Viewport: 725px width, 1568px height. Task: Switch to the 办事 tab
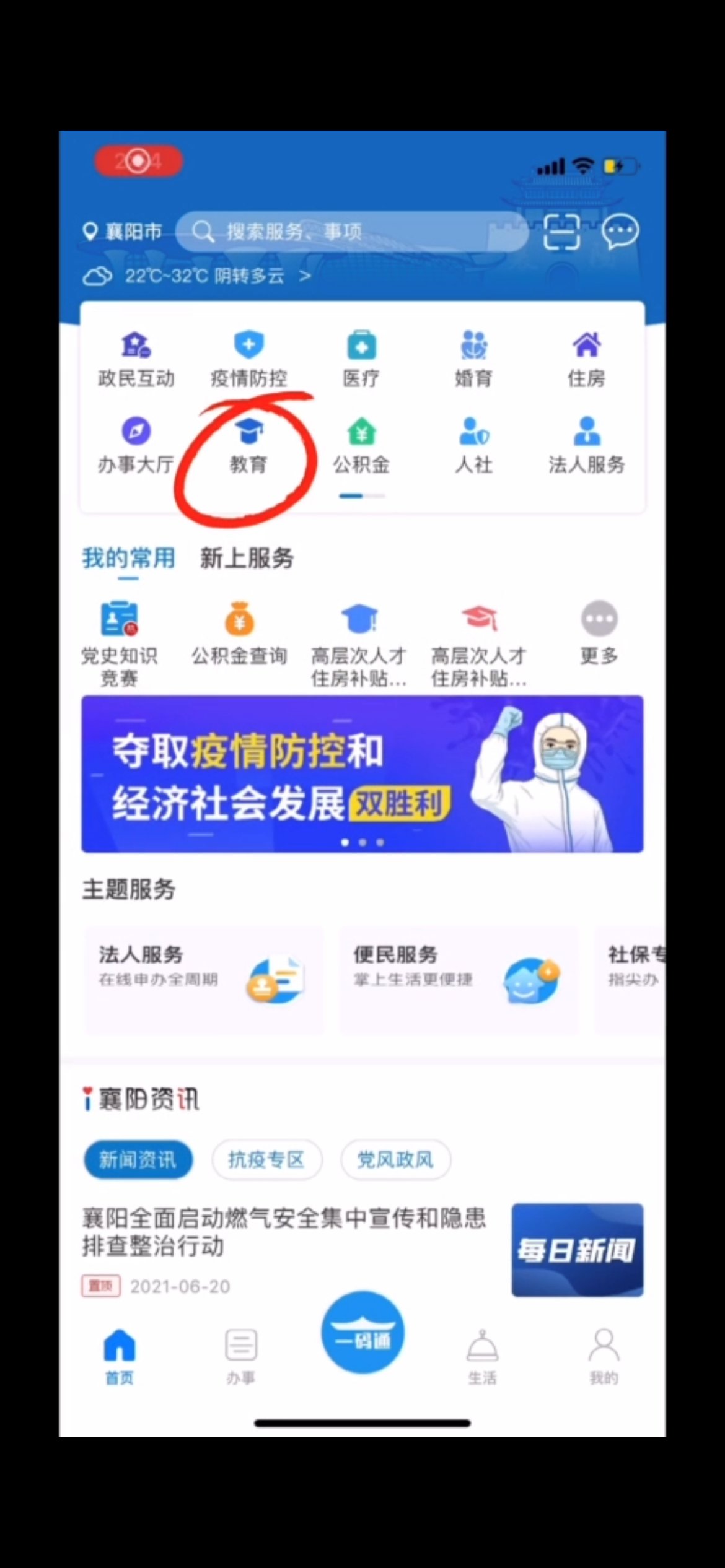tap(241, 1357)
